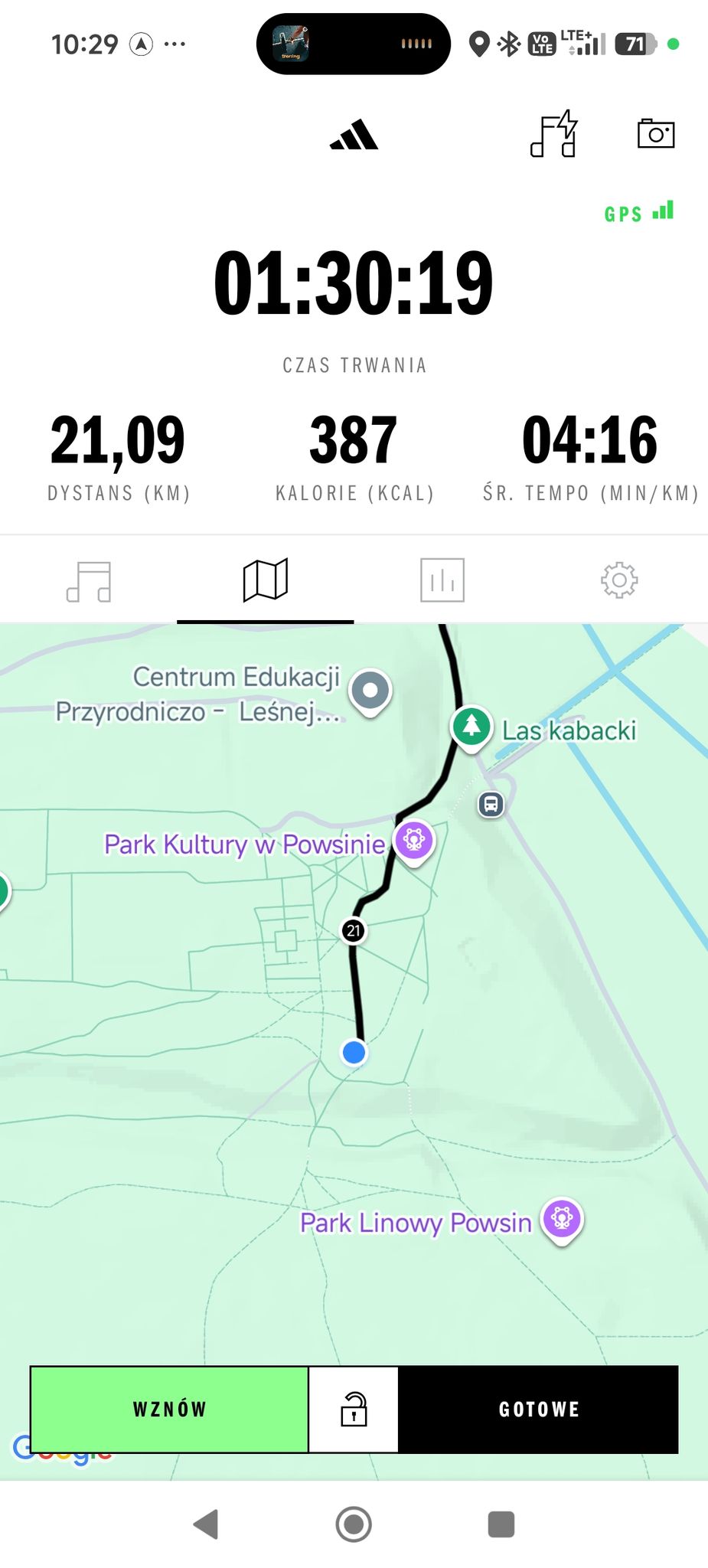Open the settings gear tab

(x=619, y=580)
